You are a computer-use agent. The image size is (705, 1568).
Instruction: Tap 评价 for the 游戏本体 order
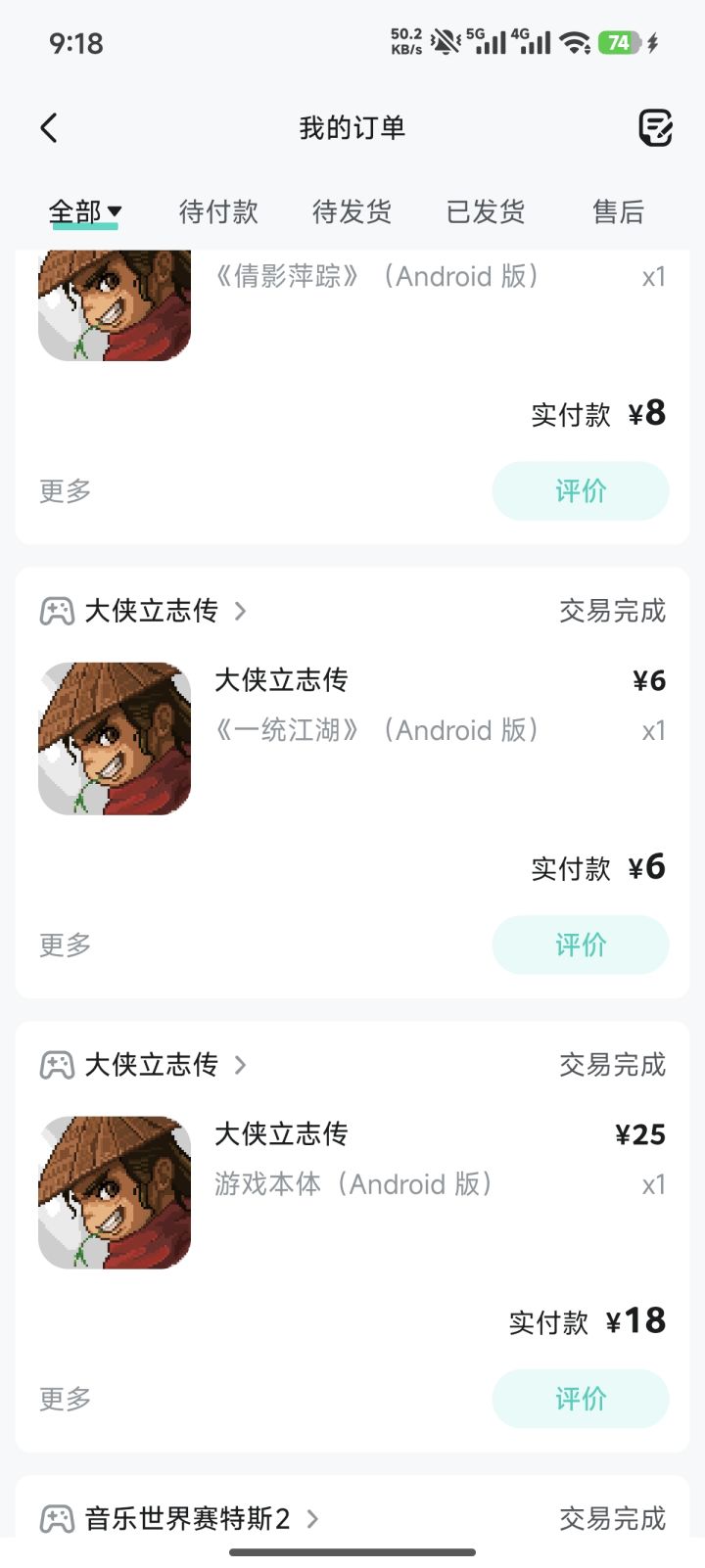coord(581,1399)
